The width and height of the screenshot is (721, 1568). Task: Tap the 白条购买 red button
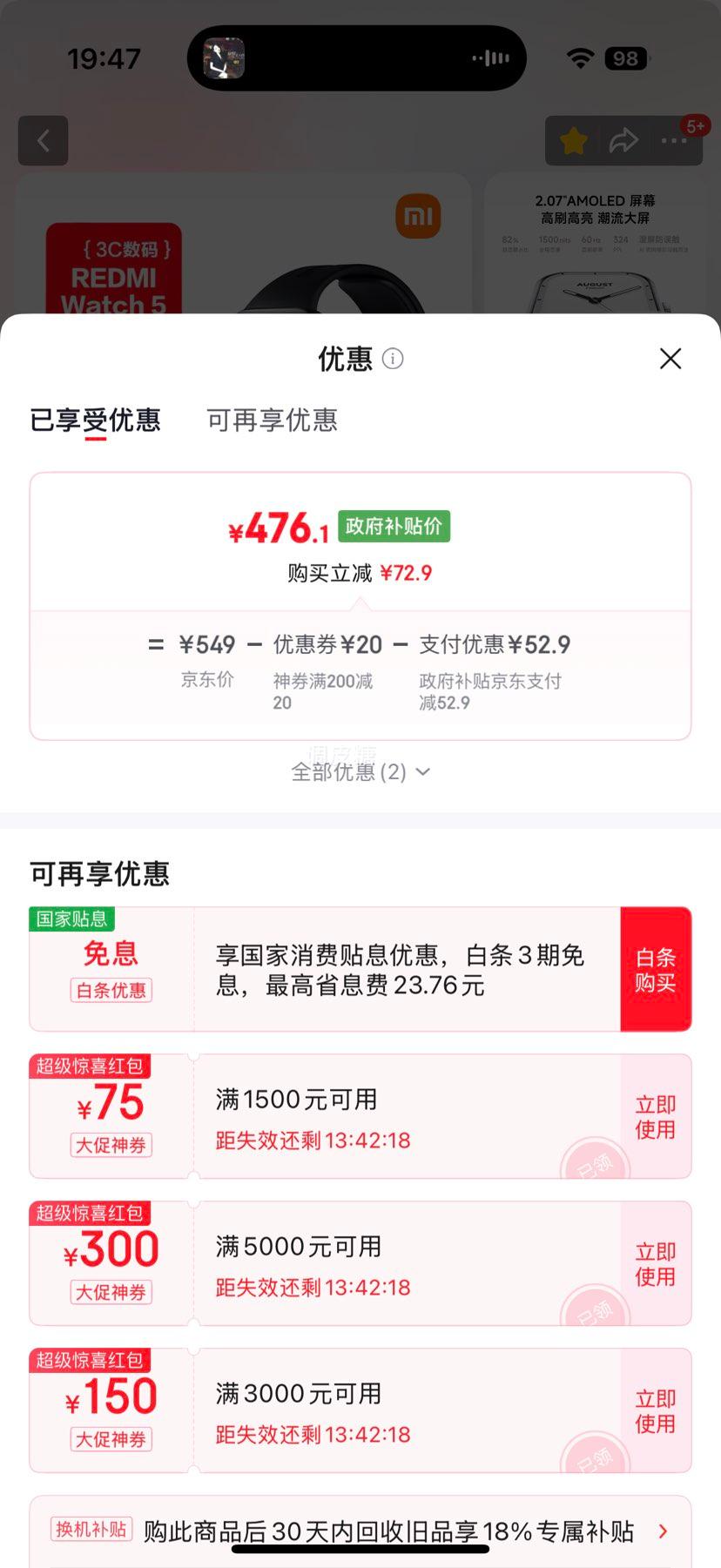657,968
